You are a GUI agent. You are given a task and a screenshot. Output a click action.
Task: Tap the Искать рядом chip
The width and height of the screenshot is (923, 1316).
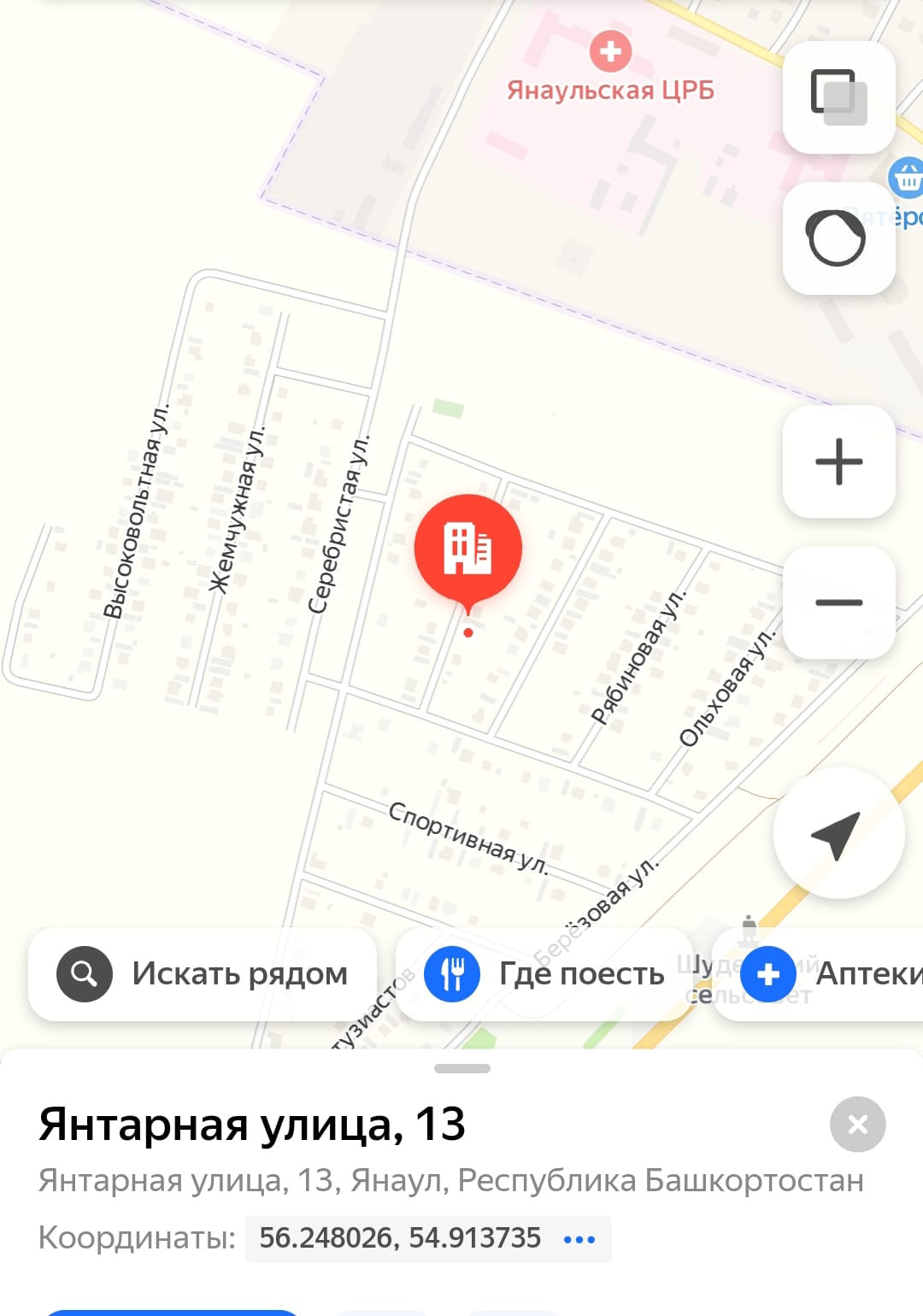203,973
